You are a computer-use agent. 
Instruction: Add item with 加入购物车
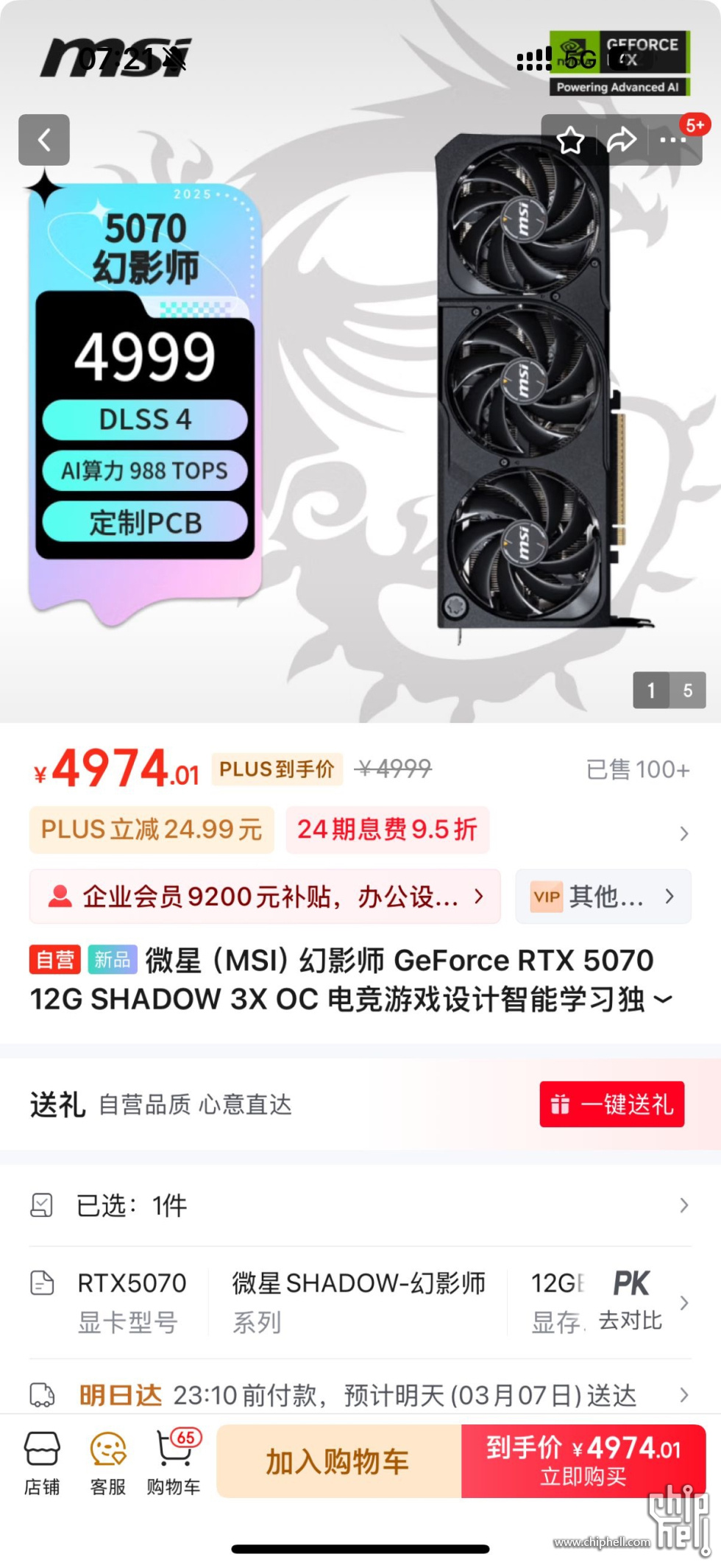point(338,1461)
